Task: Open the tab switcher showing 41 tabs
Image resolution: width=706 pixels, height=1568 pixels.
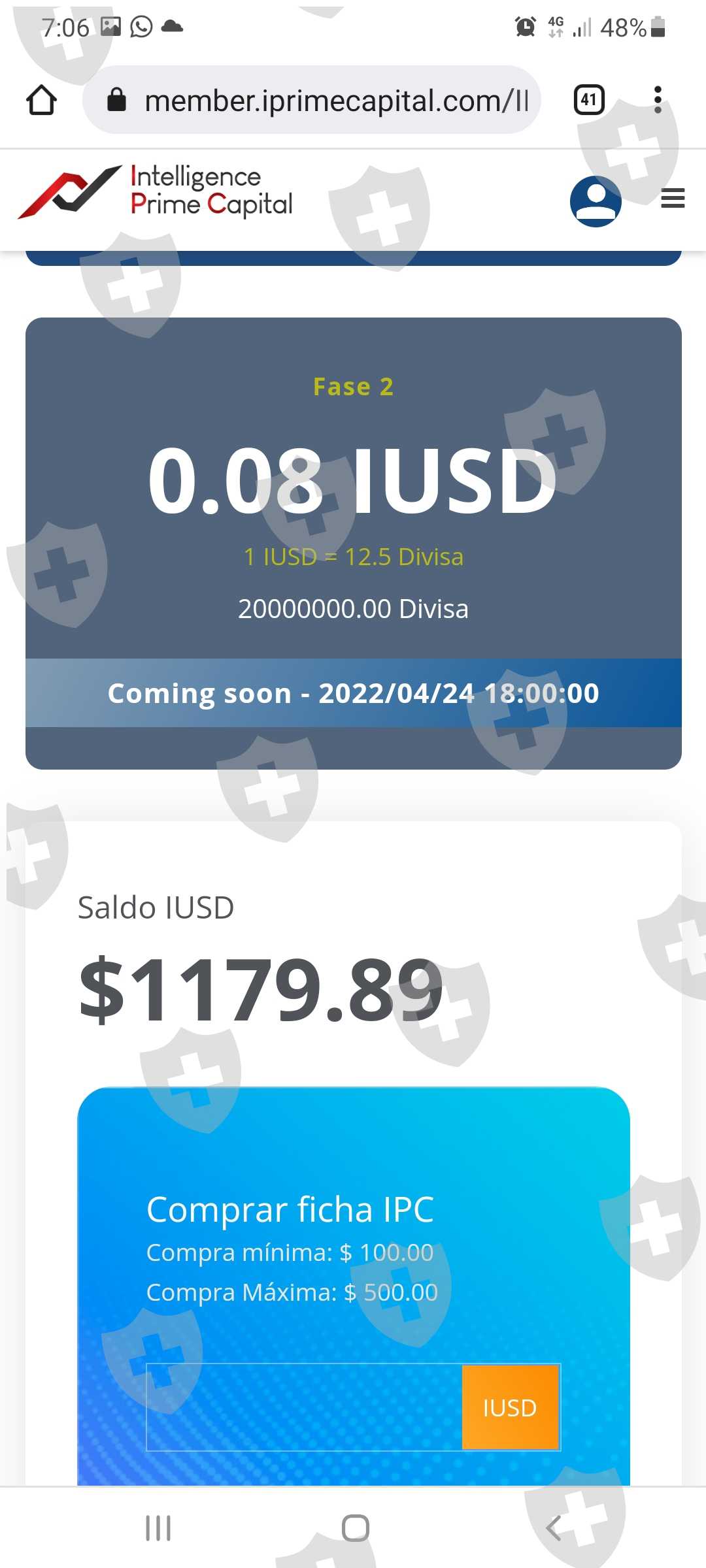Action: (589, 100)
